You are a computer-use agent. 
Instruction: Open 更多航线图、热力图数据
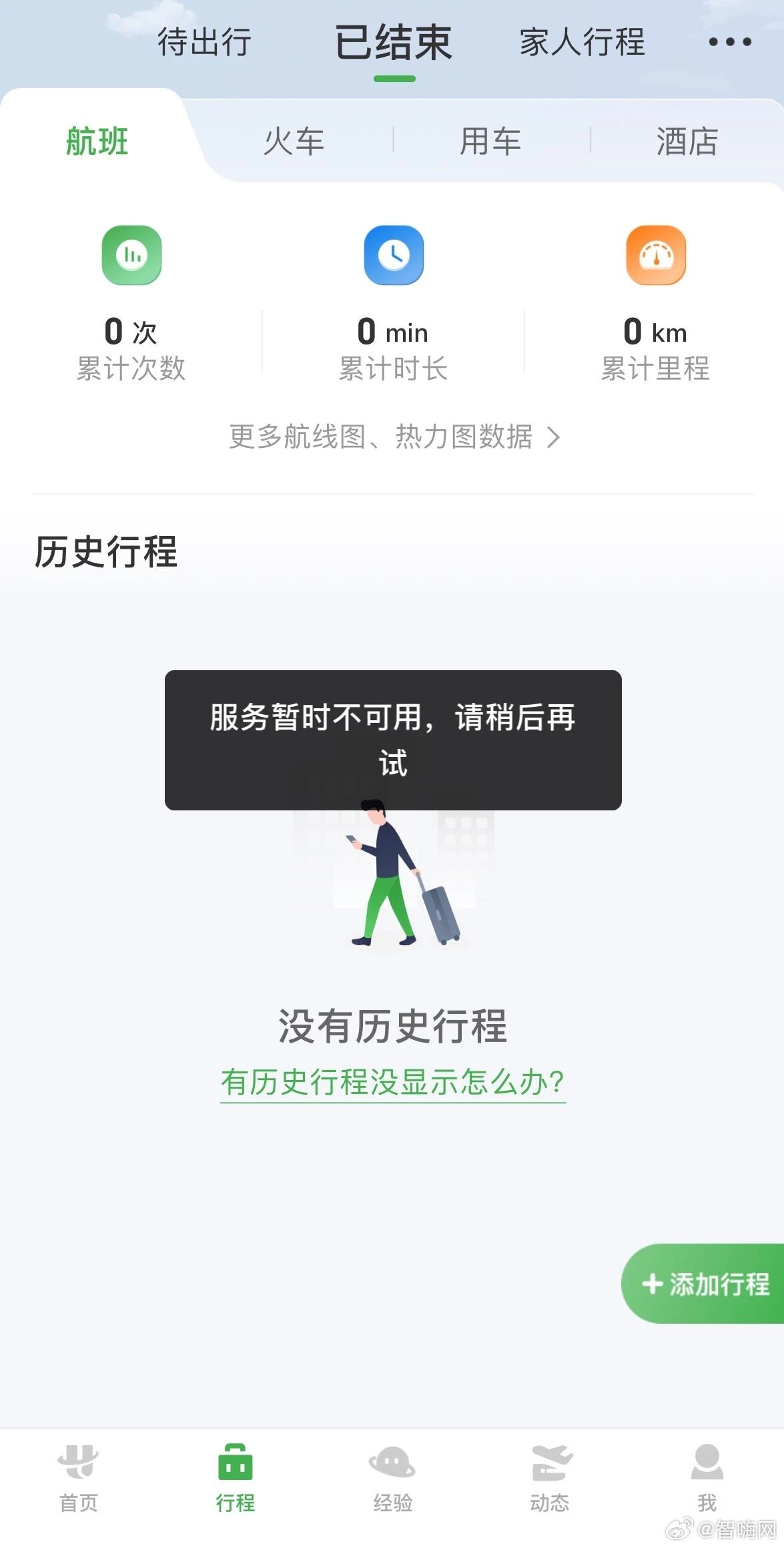pos(394,437)
